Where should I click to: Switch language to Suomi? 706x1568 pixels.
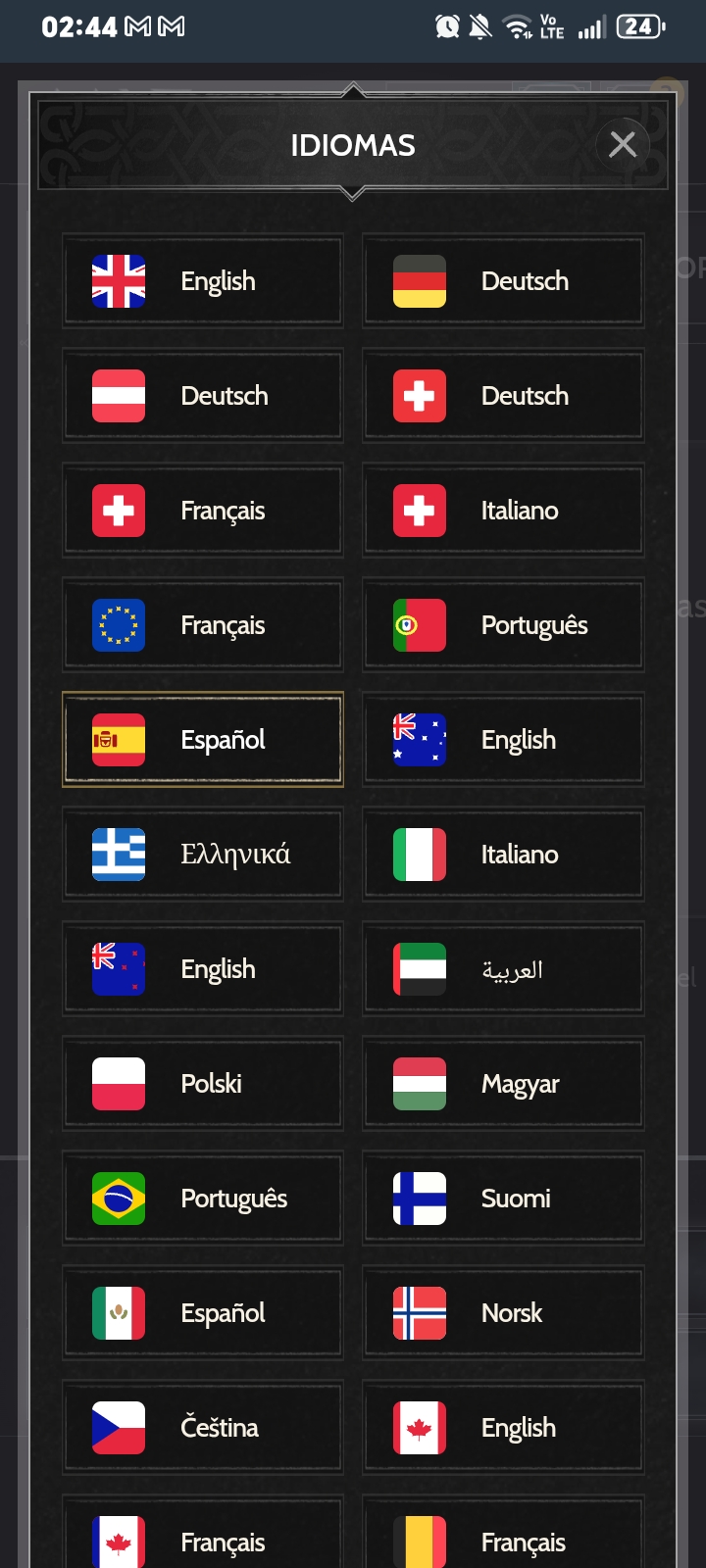[503, 1199]
